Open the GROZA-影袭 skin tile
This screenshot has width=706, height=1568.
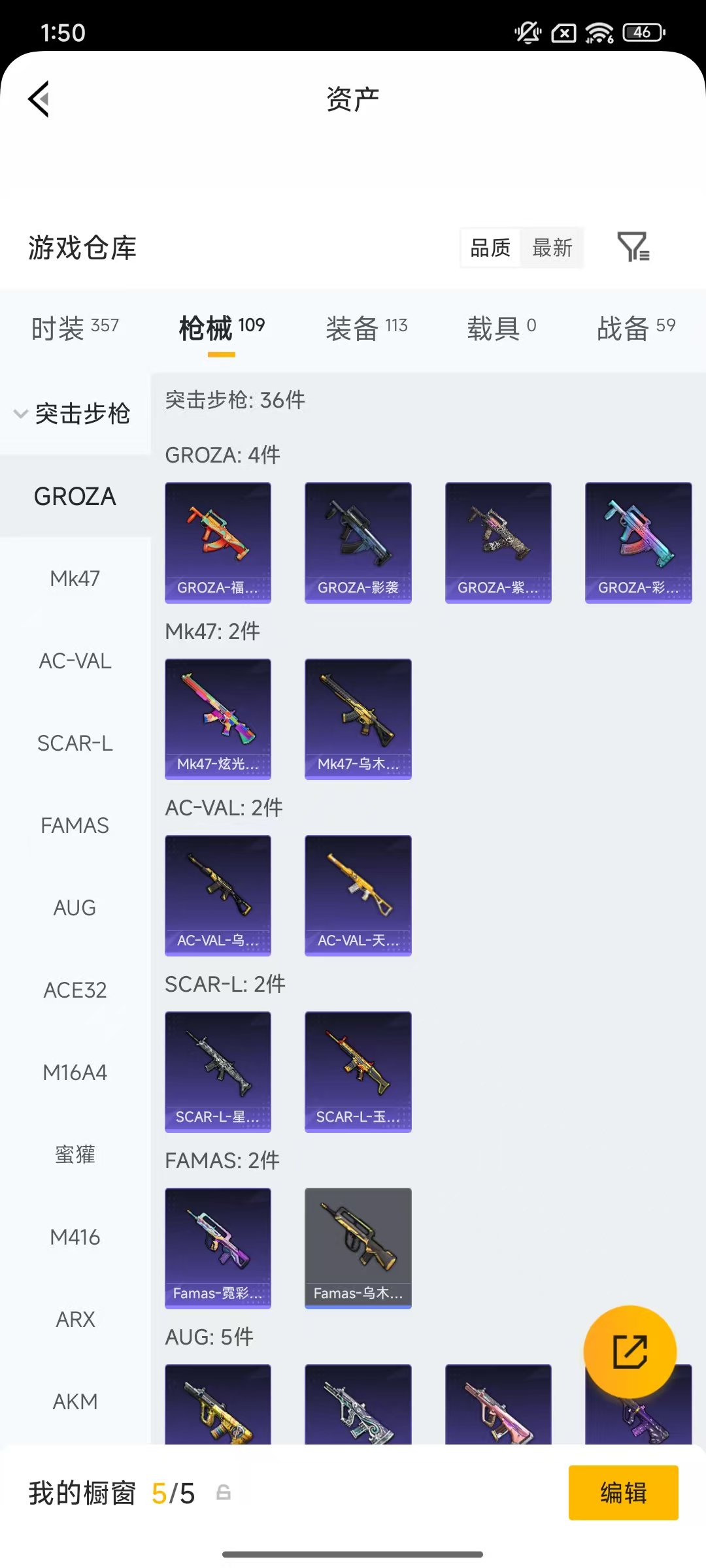pos(358,542)
